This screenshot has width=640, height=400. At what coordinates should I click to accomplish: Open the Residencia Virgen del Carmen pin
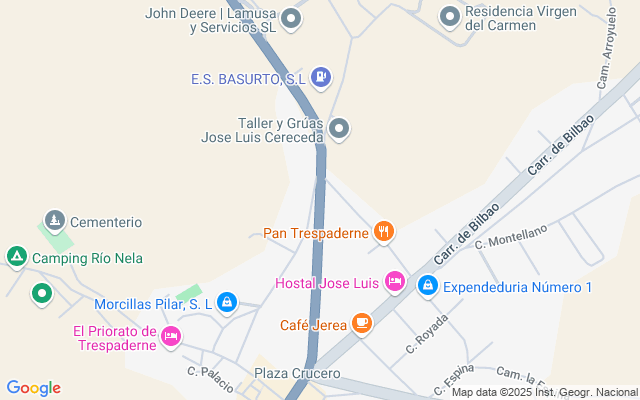(450, 17)
